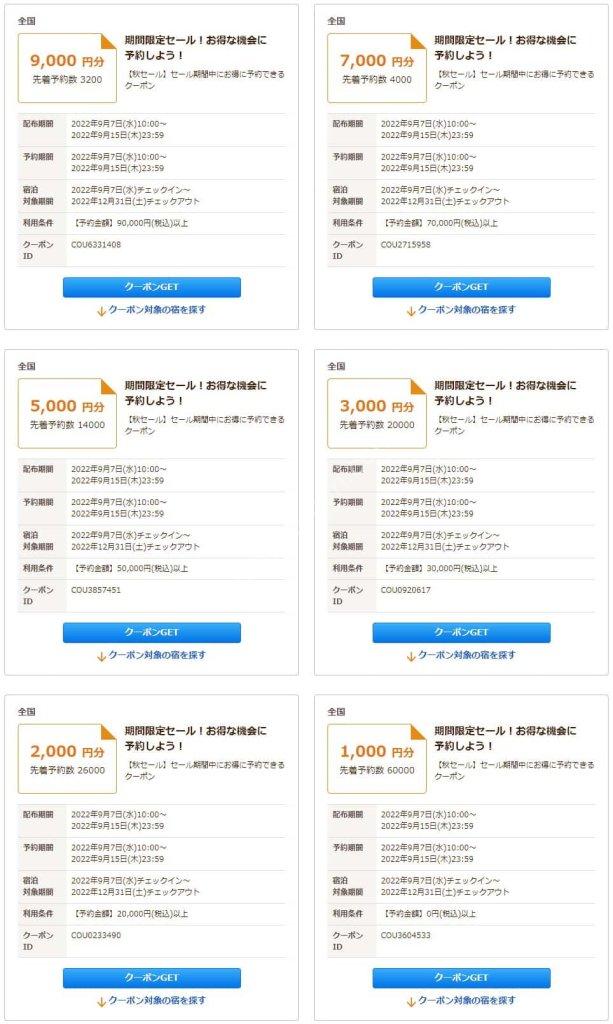Search eligible lodgings for the 5,000円分 coupon
The image size is (613, 1024).
(151, 656)
